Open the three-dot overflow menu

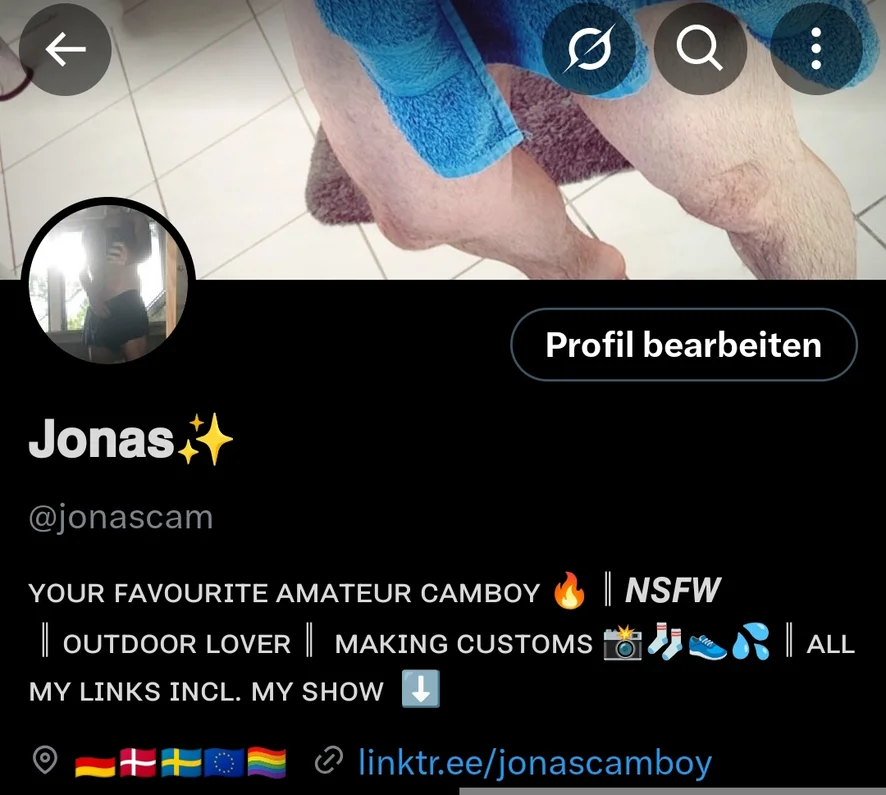click(x=816, y=49)
